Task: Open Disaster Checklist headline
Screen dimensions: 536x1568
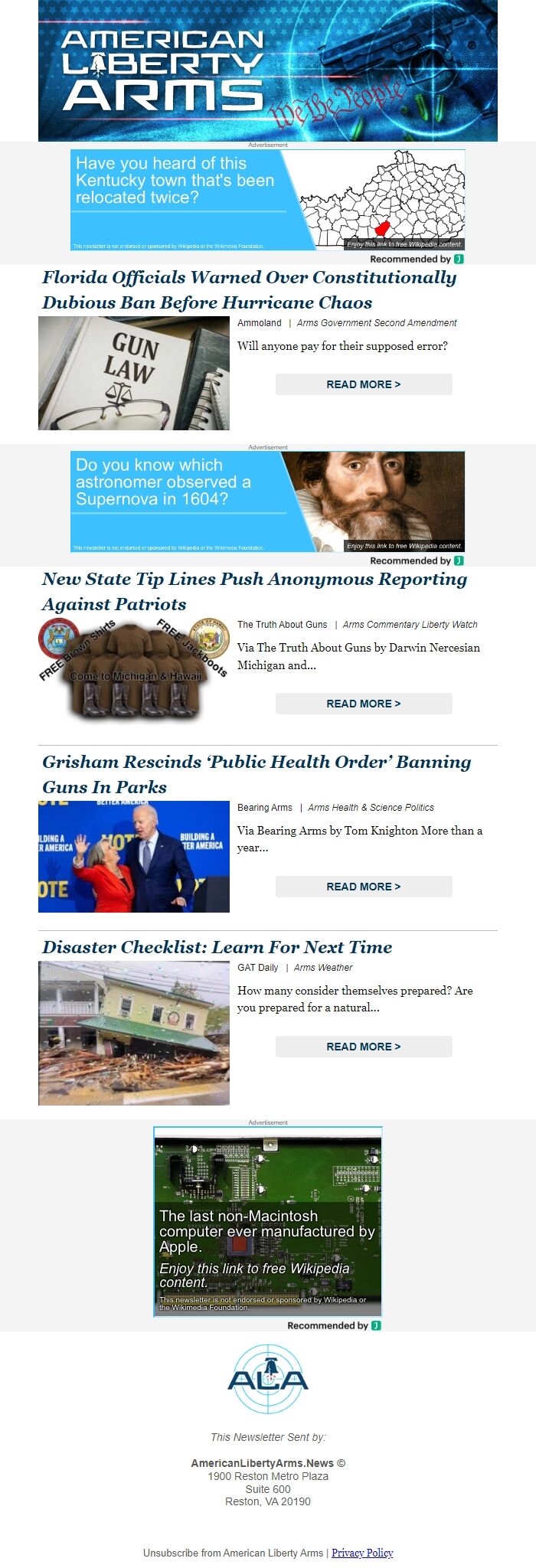Action: [217, 947]
